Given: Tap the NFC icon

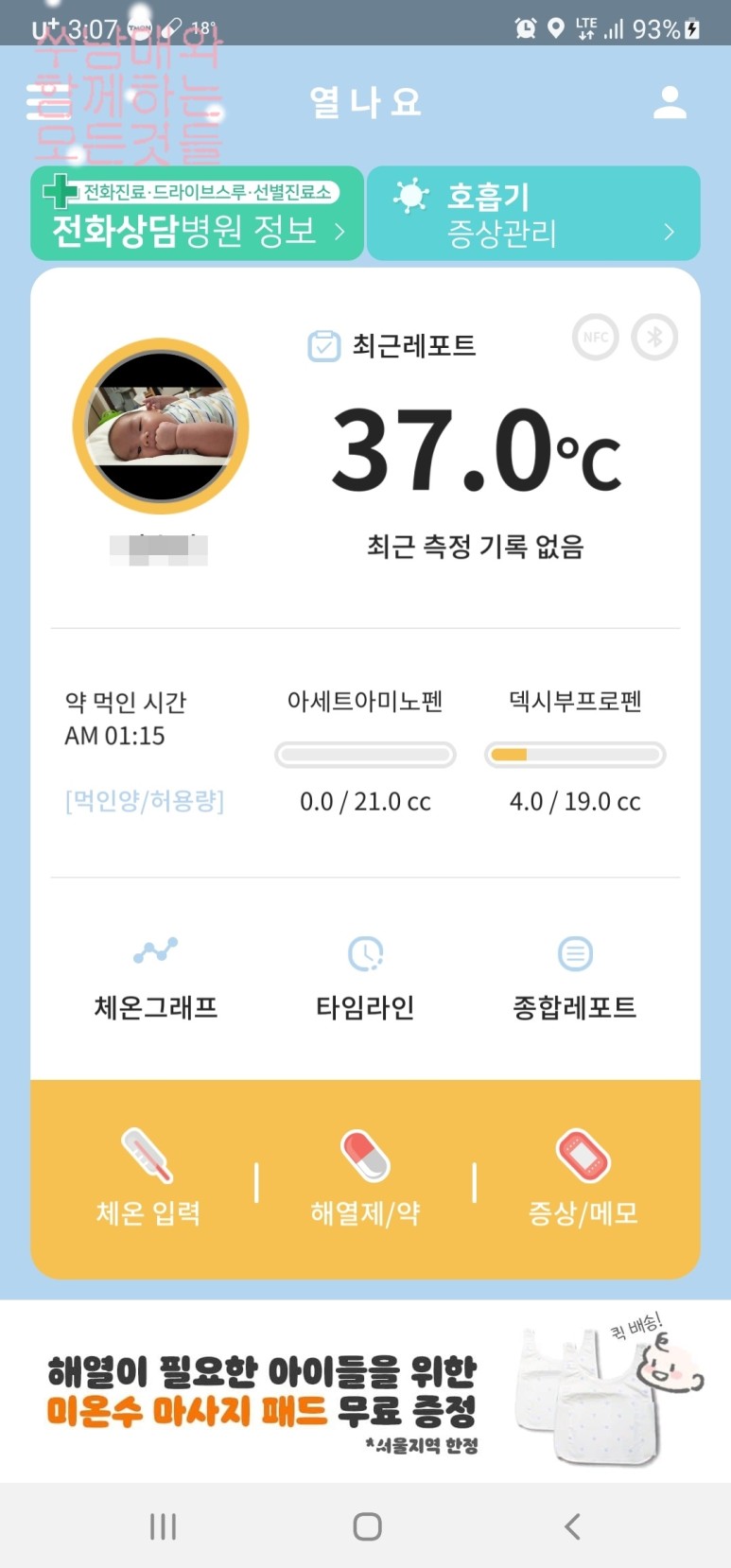Looking at the screenshot, I should click(x=596, y=338).
